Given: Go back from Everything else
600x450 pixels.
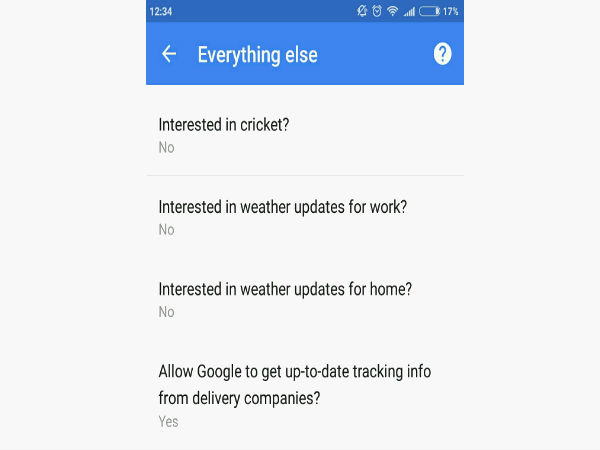Looking at the screenshot, I should (x=169, y=54).
